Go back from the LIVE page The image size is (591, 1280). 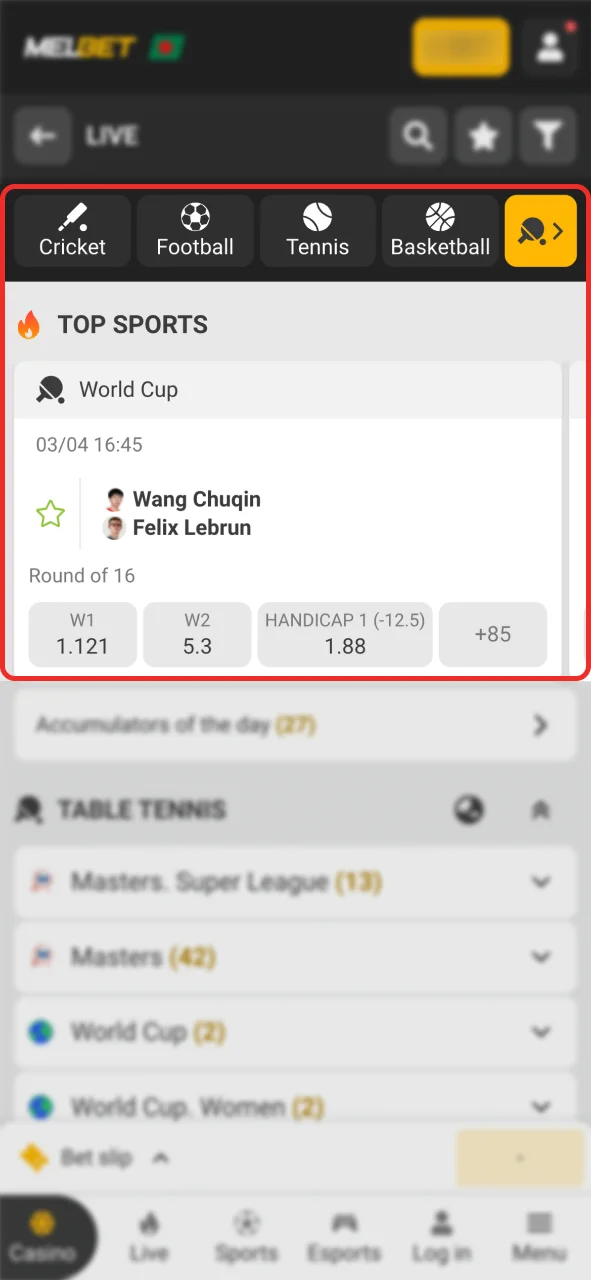pos(43,136)
